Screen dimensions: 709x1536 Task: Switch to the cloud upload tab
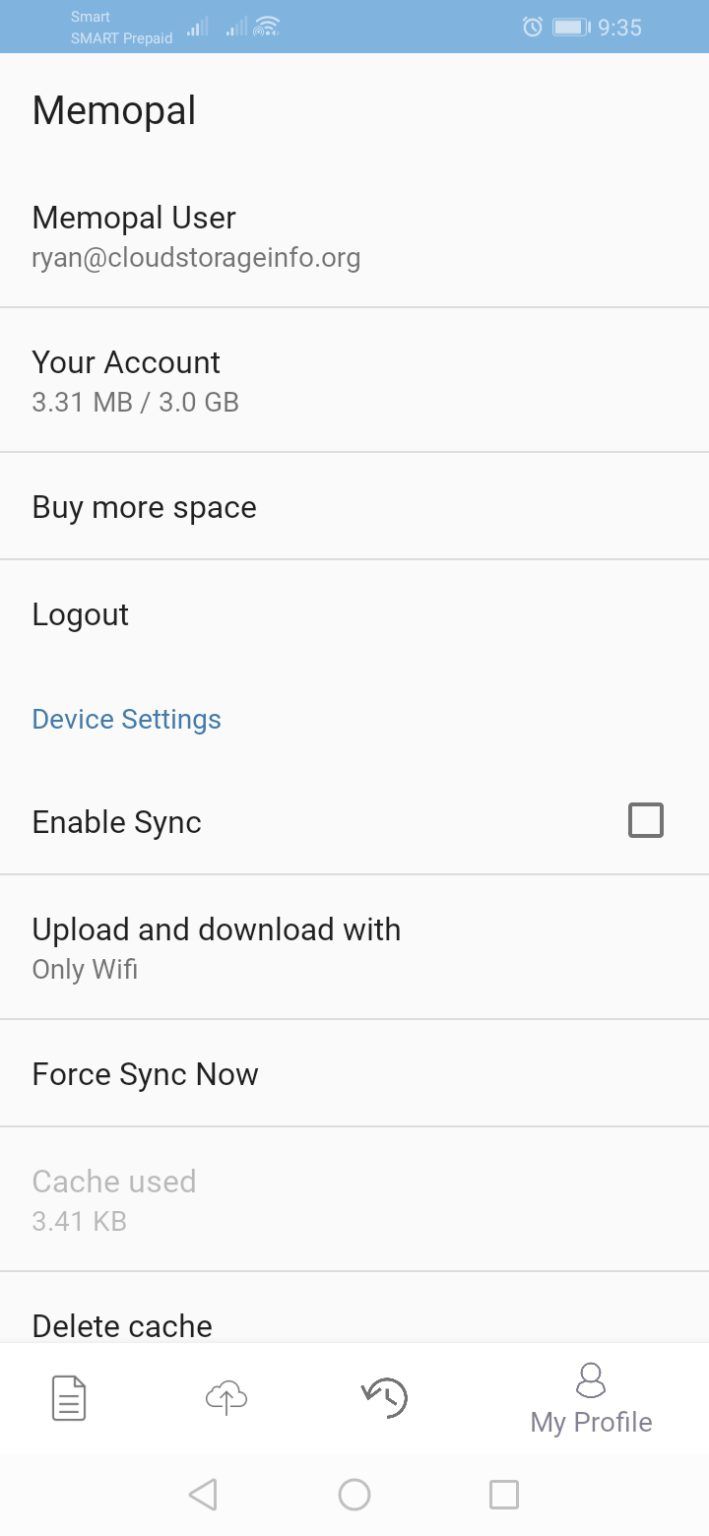tap(226, 1397)
